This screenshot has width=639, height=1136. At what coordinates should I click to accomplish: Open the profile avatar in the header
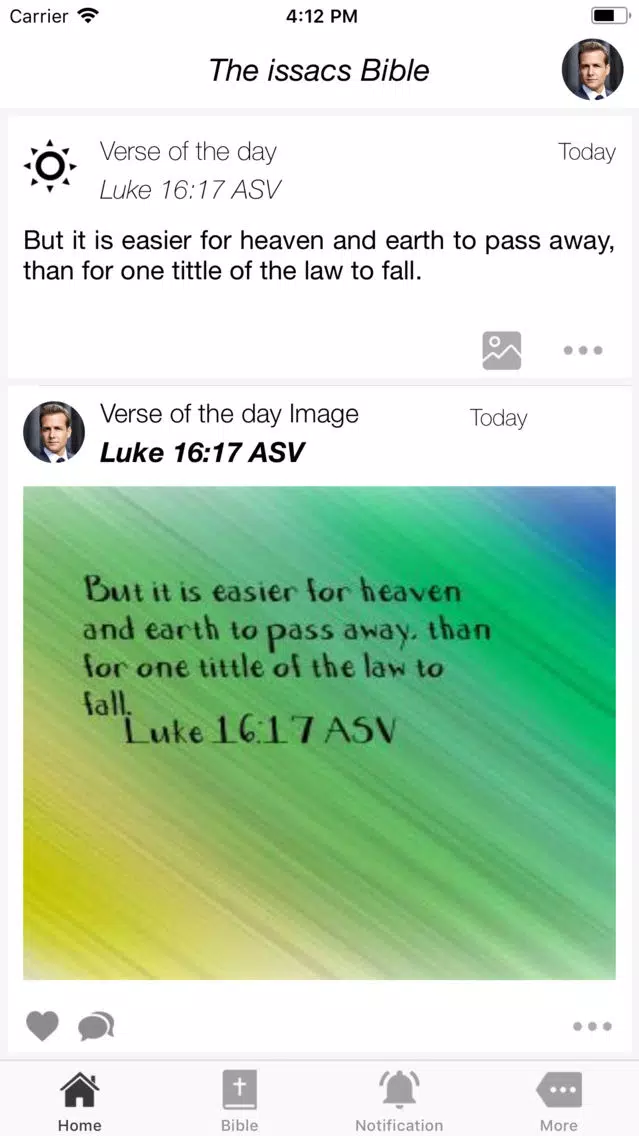pyautogui.click(x=592, y=70)
